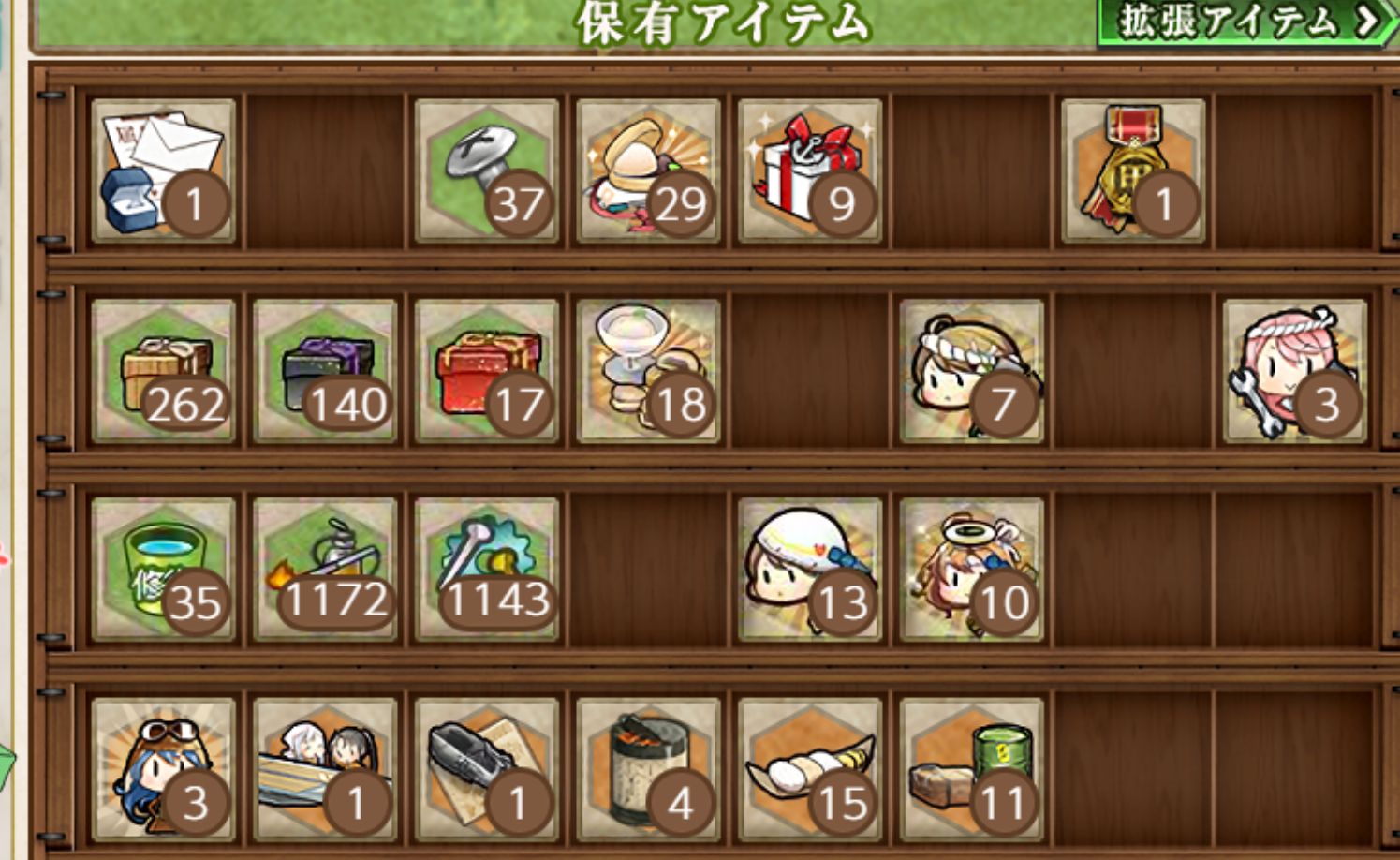Screen dimensions: 1400x860
Task: Open the brown furniture box with 262
Action: click(x=164, y=371)
